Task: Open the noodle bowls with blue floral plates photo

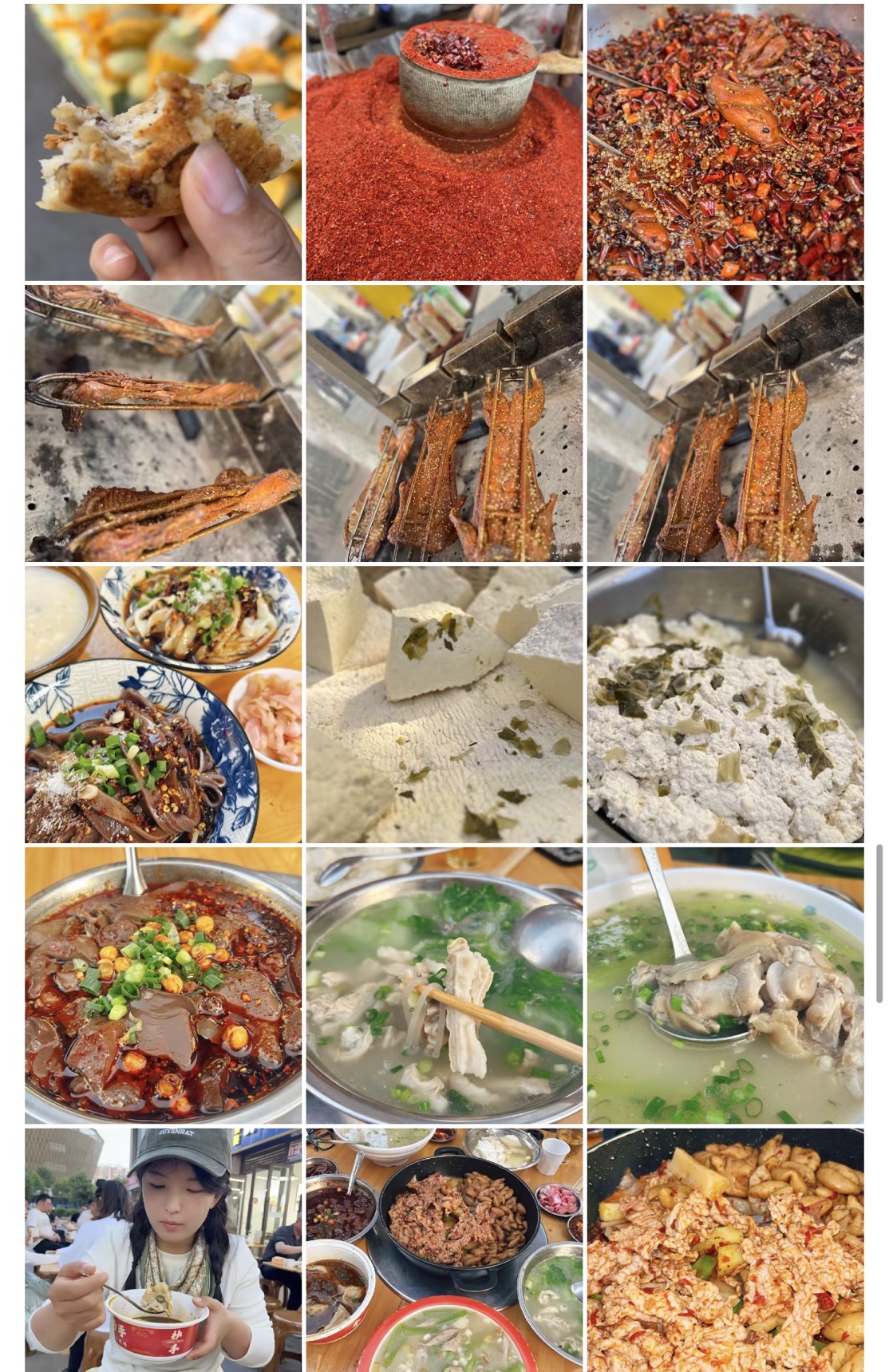Action: tap(163, 704)
